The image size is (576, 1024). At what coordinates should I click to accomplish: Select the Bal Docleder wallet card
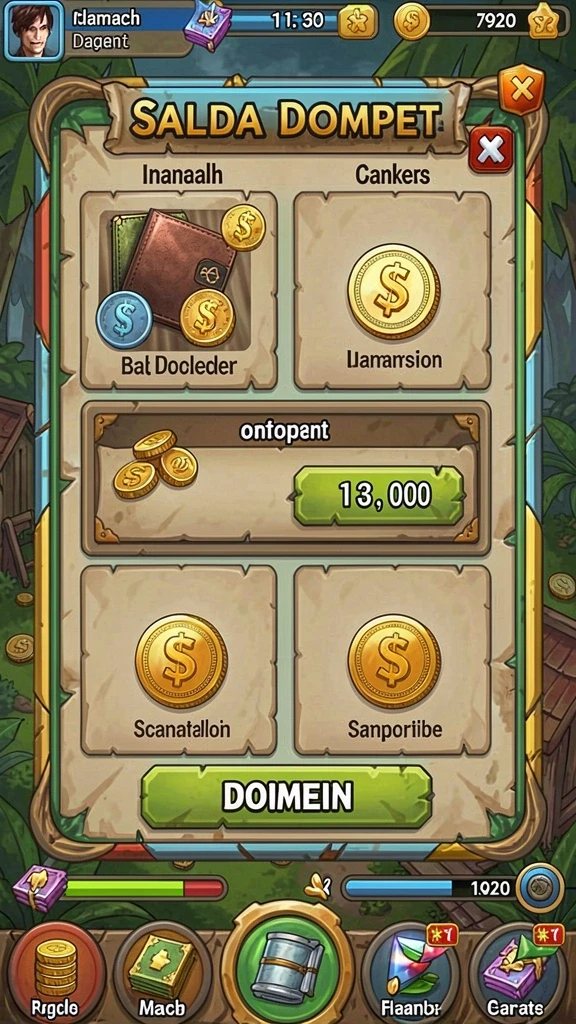tap(178, 290)
